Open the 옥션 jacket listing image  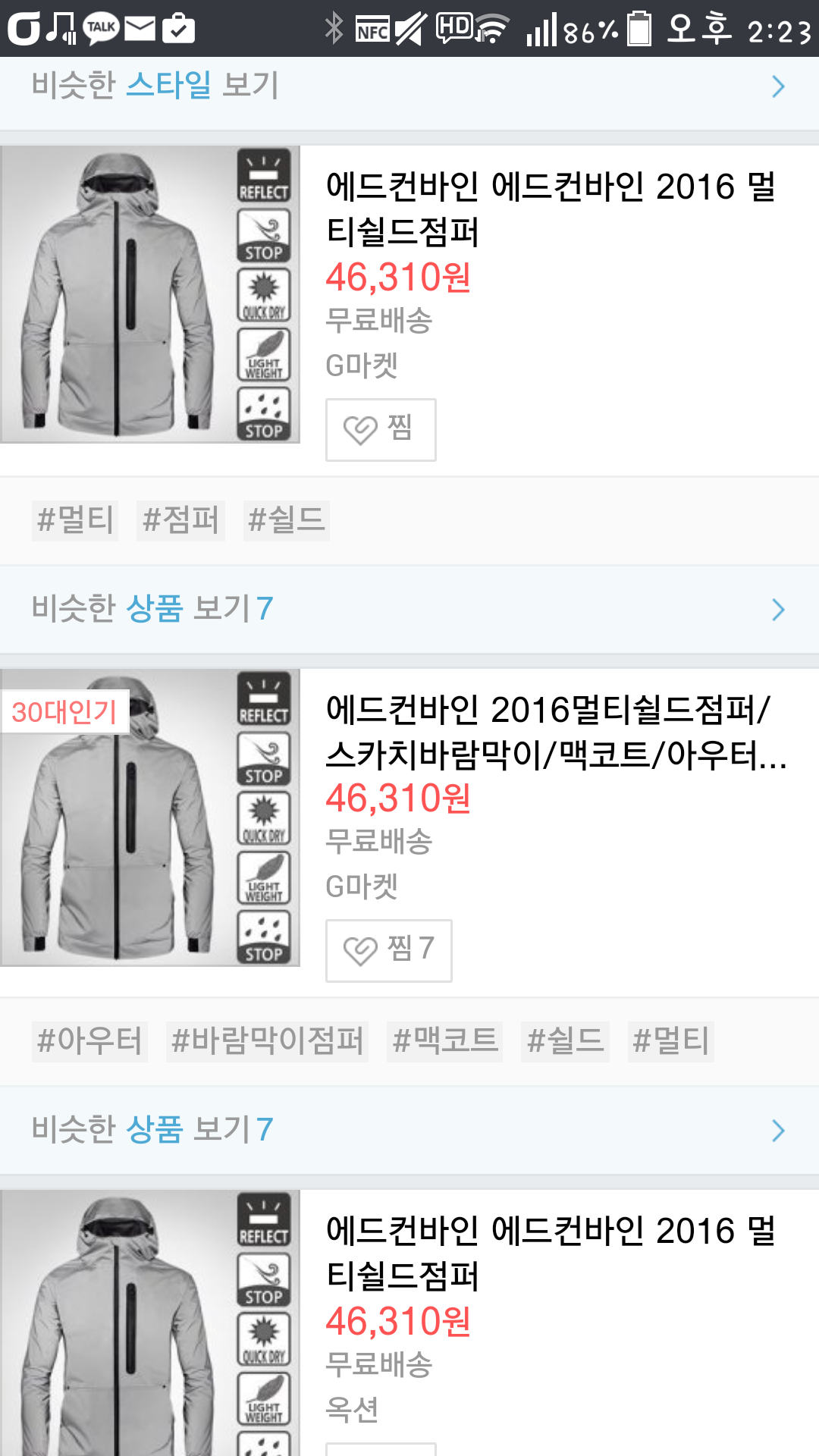click(x=150, y=1323)
